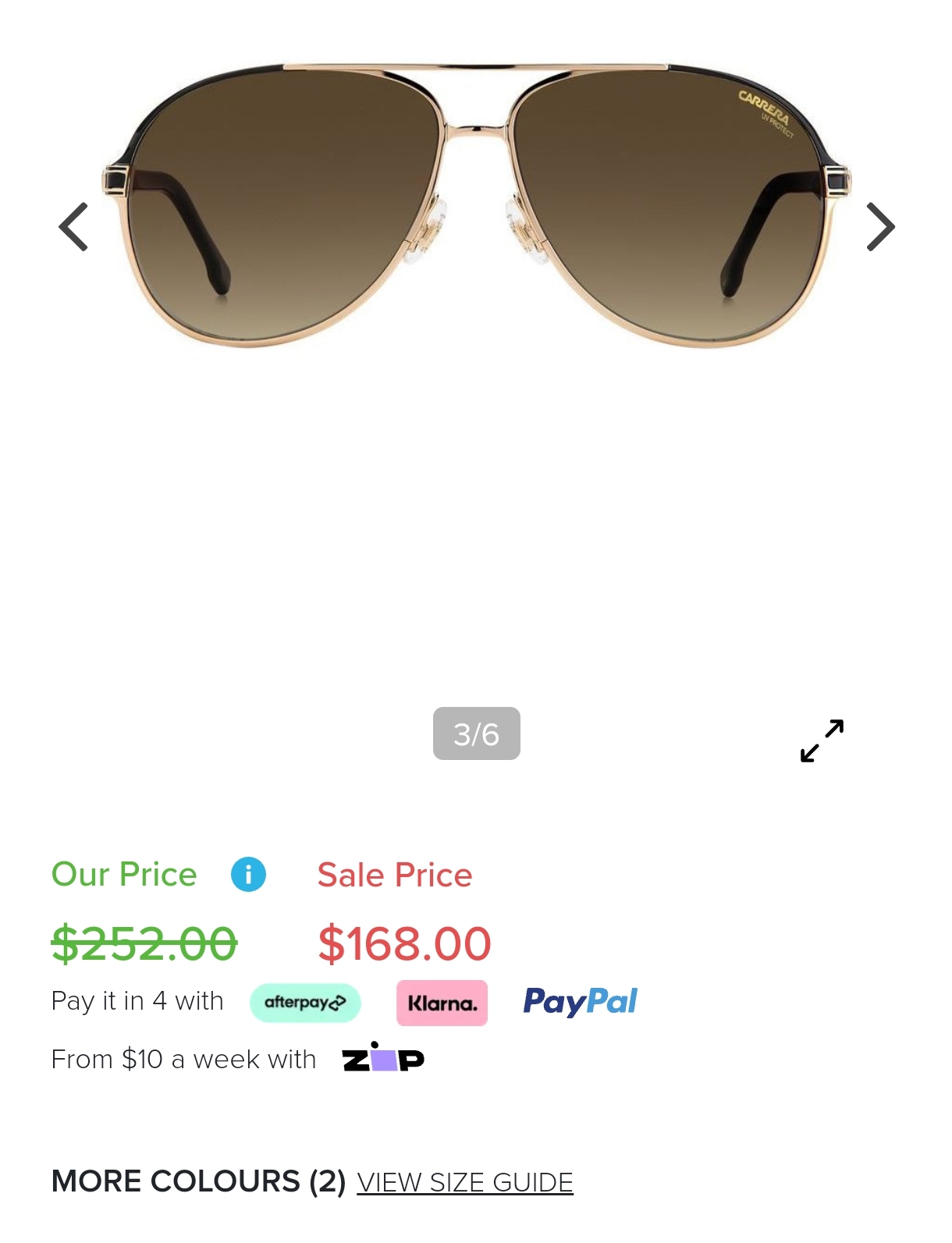This screenshot has width=952, height=1243.
Task: Select the Afterpay payment badge
Action: point(305,1003)
